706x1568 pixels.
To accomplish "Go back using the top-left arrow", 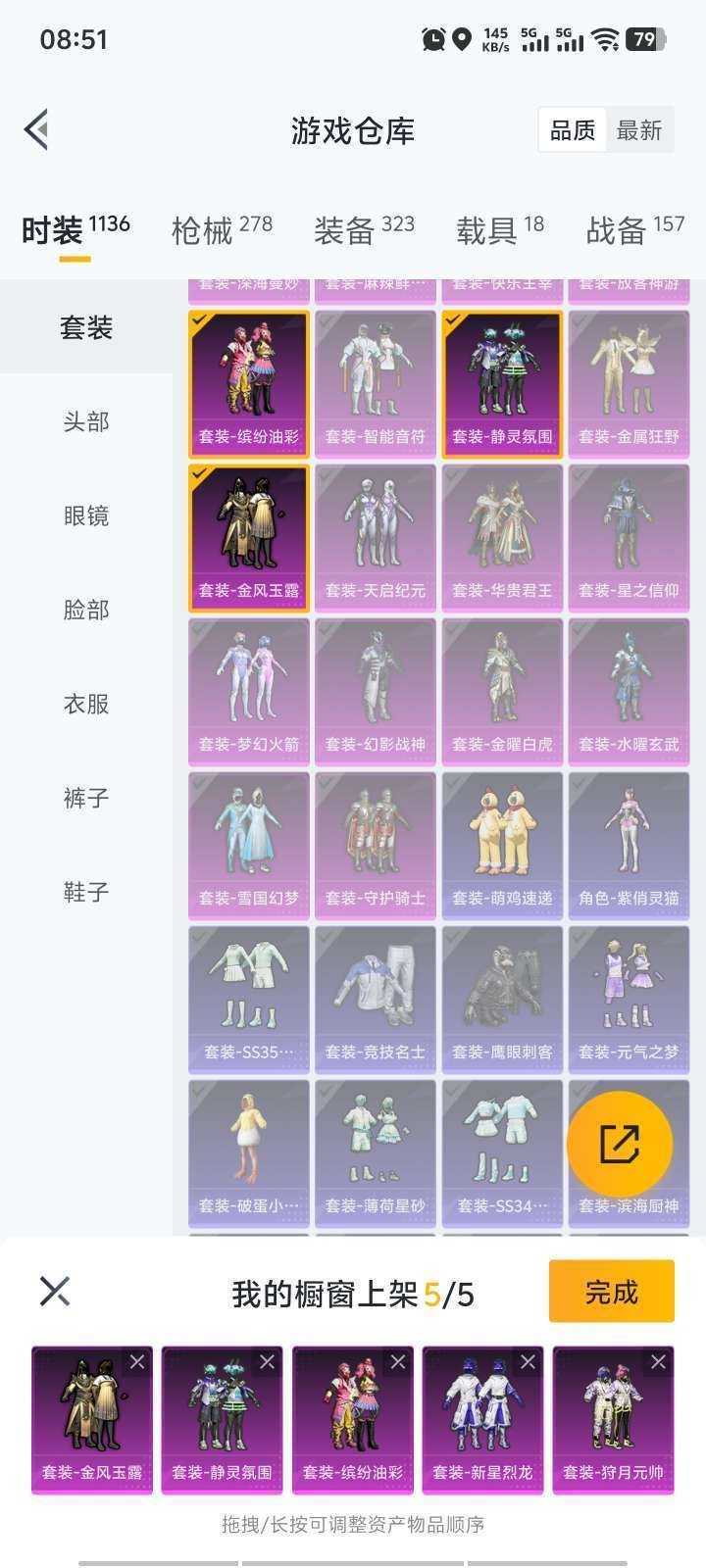I will (36, 129).
